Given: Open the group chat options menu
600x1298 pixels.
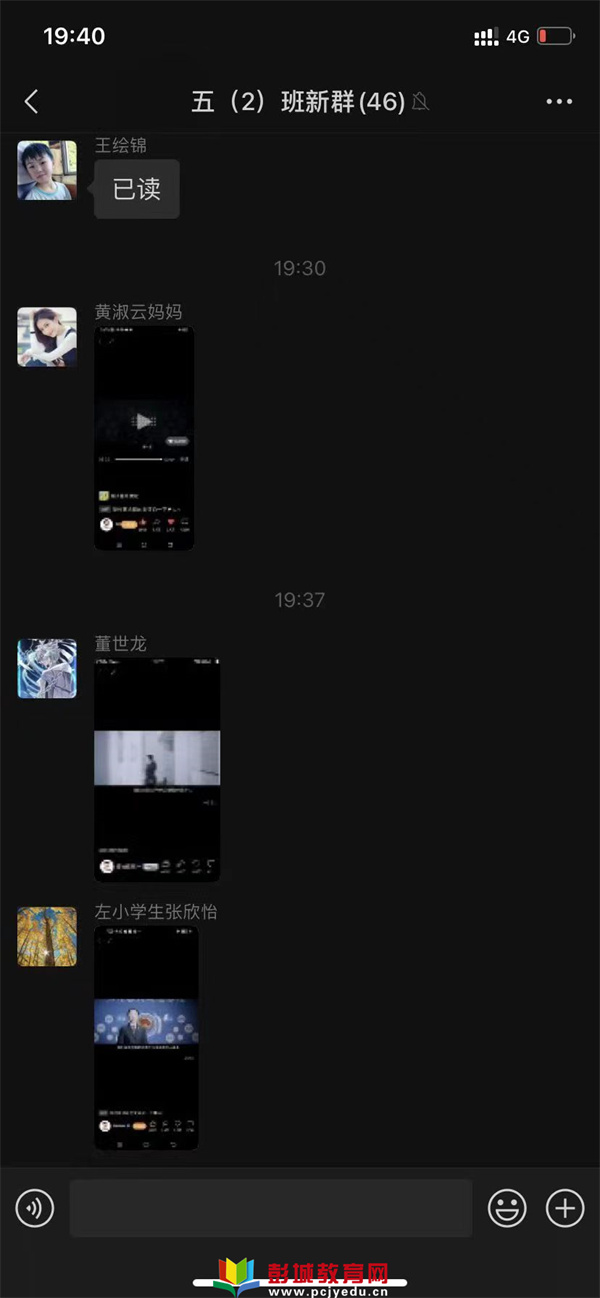Looking at the screenshot, I should (x=559, y=101).
